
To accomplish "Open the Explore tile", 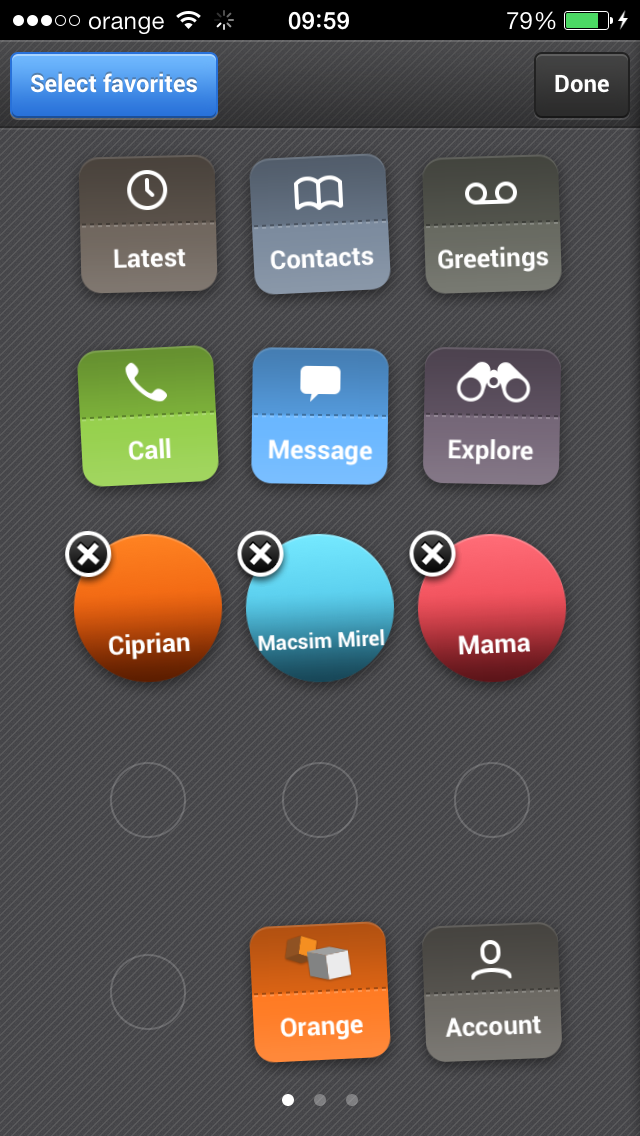I will (x=491, y=416).
